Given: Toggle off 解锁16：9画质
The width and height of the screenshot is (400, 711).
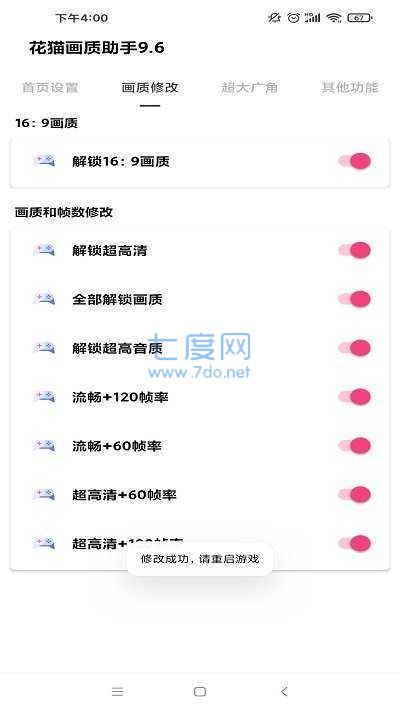Looking at the screenshot, I should coord(355,161).
